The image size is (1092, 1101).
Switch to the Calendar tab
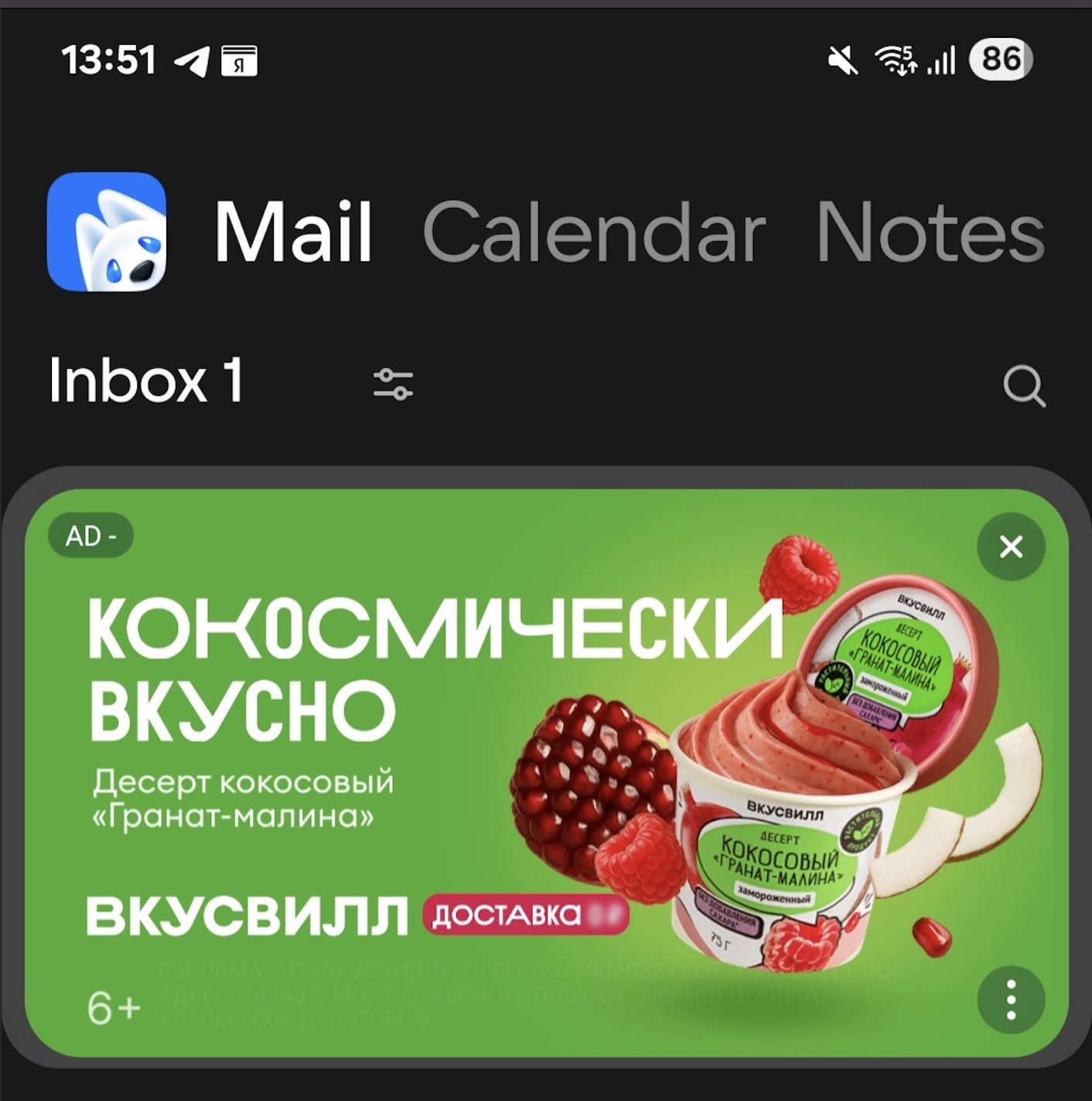(x=593, y=232)
